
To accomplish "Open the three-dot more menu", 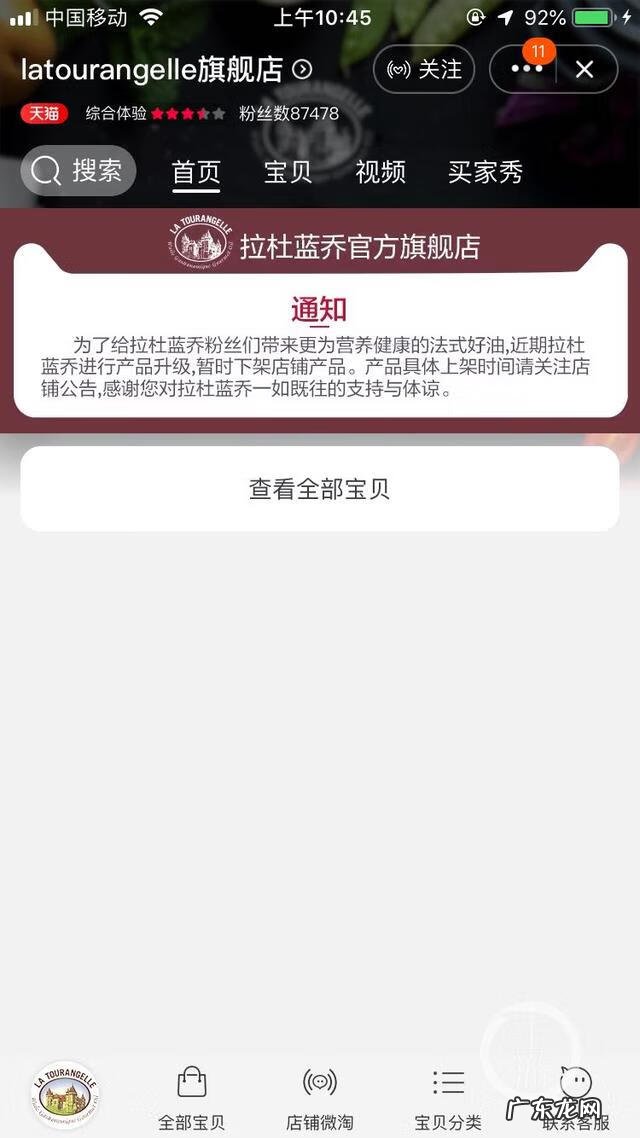I will point(527,69).
